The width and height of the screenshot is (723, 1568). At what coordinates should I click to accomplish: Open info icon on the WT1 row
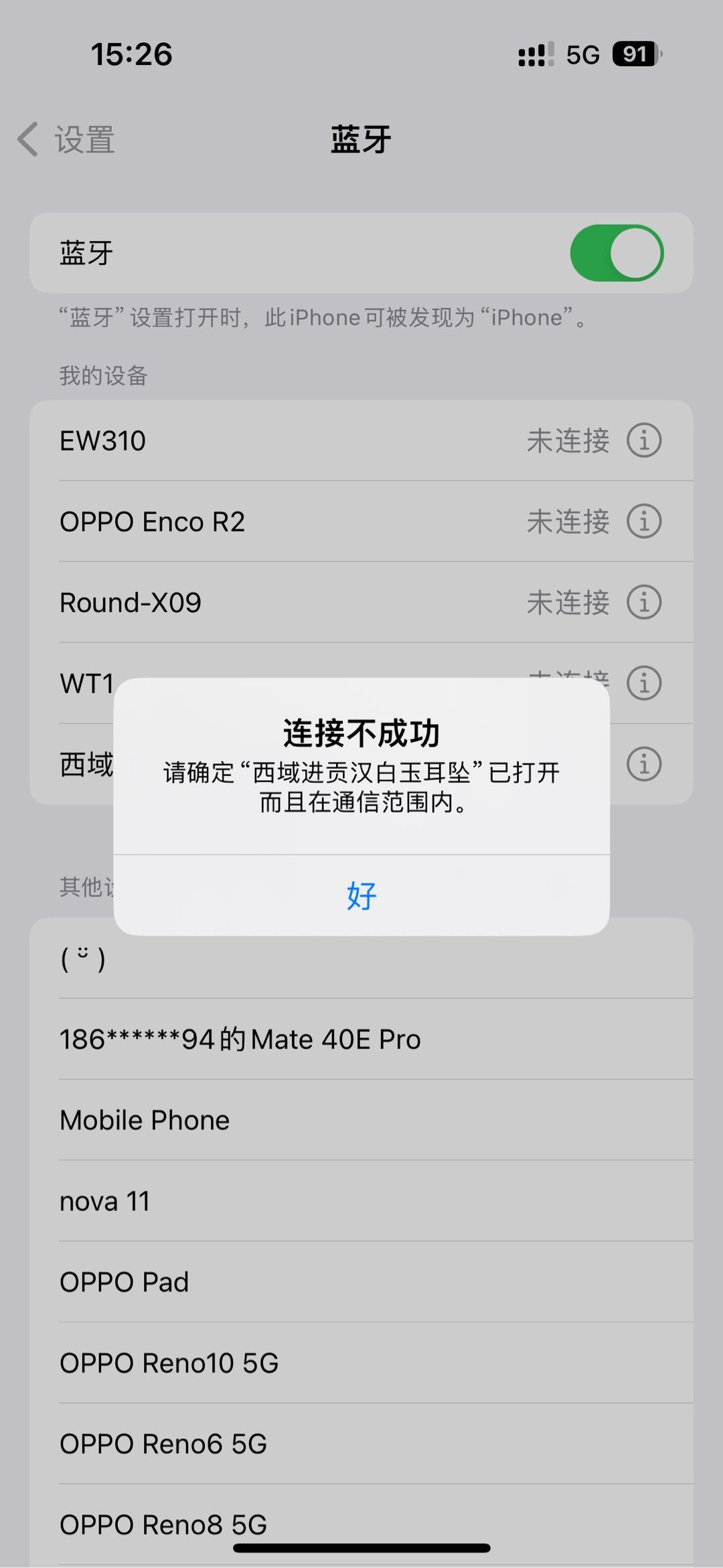point(644,684)
